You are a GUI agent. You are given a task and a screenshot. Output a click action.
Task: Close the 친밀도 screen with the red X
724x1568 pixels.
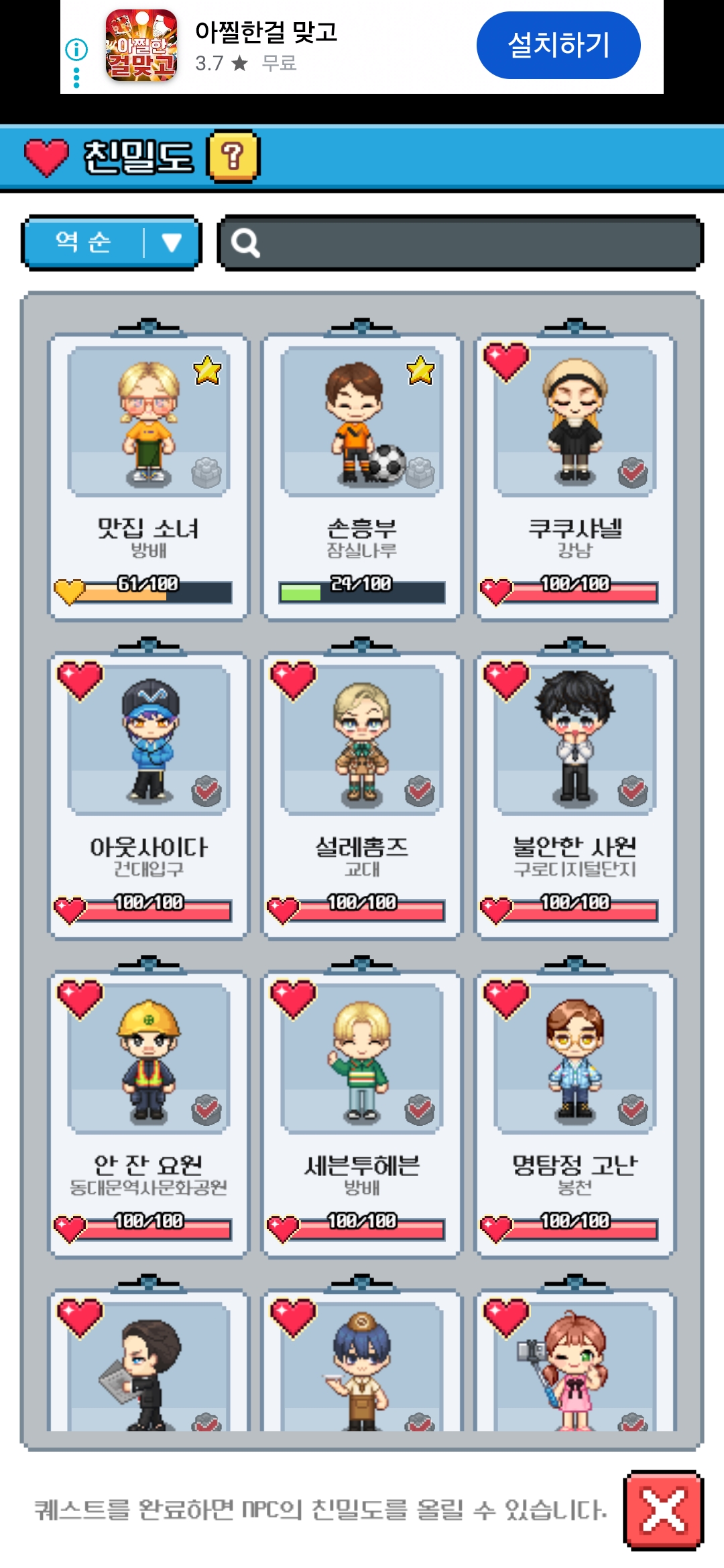(x=663, y=1510)
